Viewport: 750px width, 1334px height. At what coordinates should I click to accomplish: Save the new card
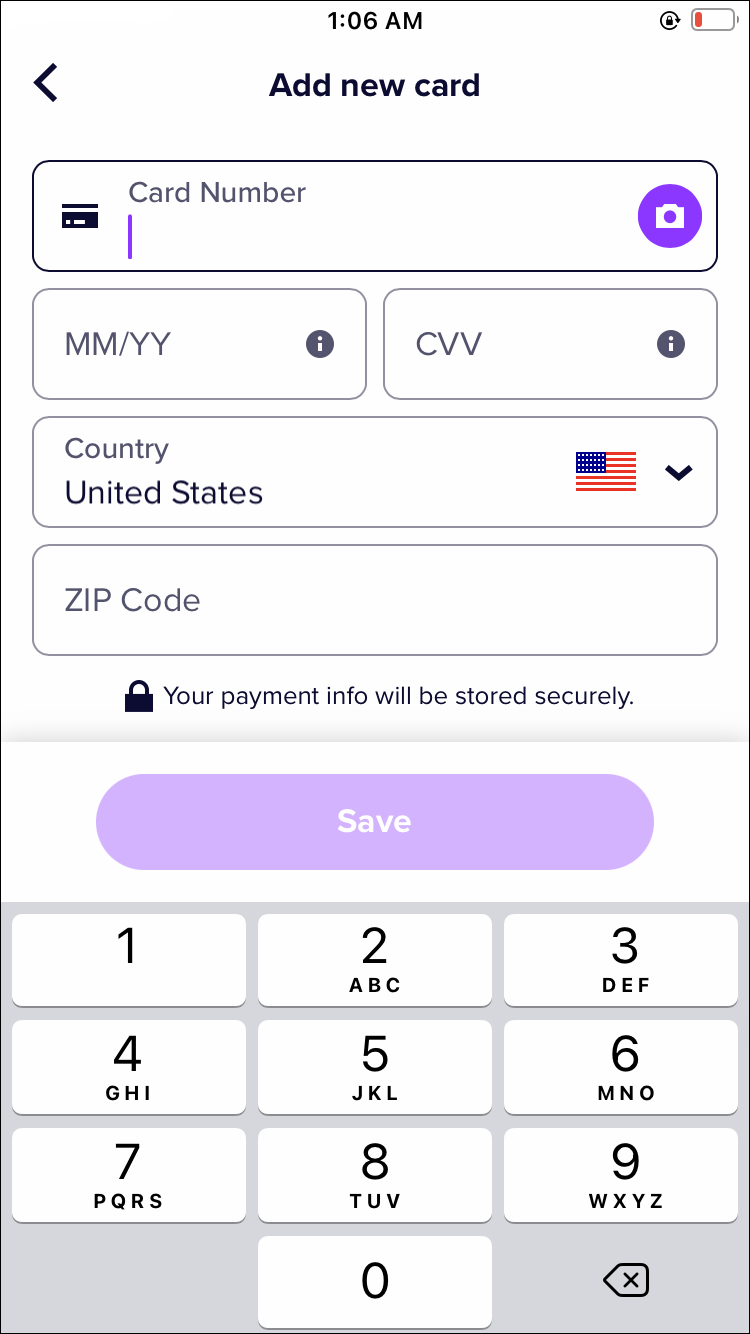point(374,822)
